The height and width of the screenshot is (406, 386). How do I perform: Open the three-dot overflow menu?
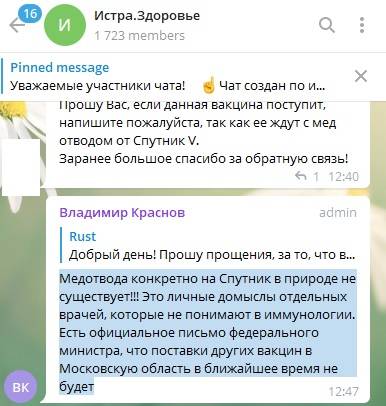click(362, 25)
